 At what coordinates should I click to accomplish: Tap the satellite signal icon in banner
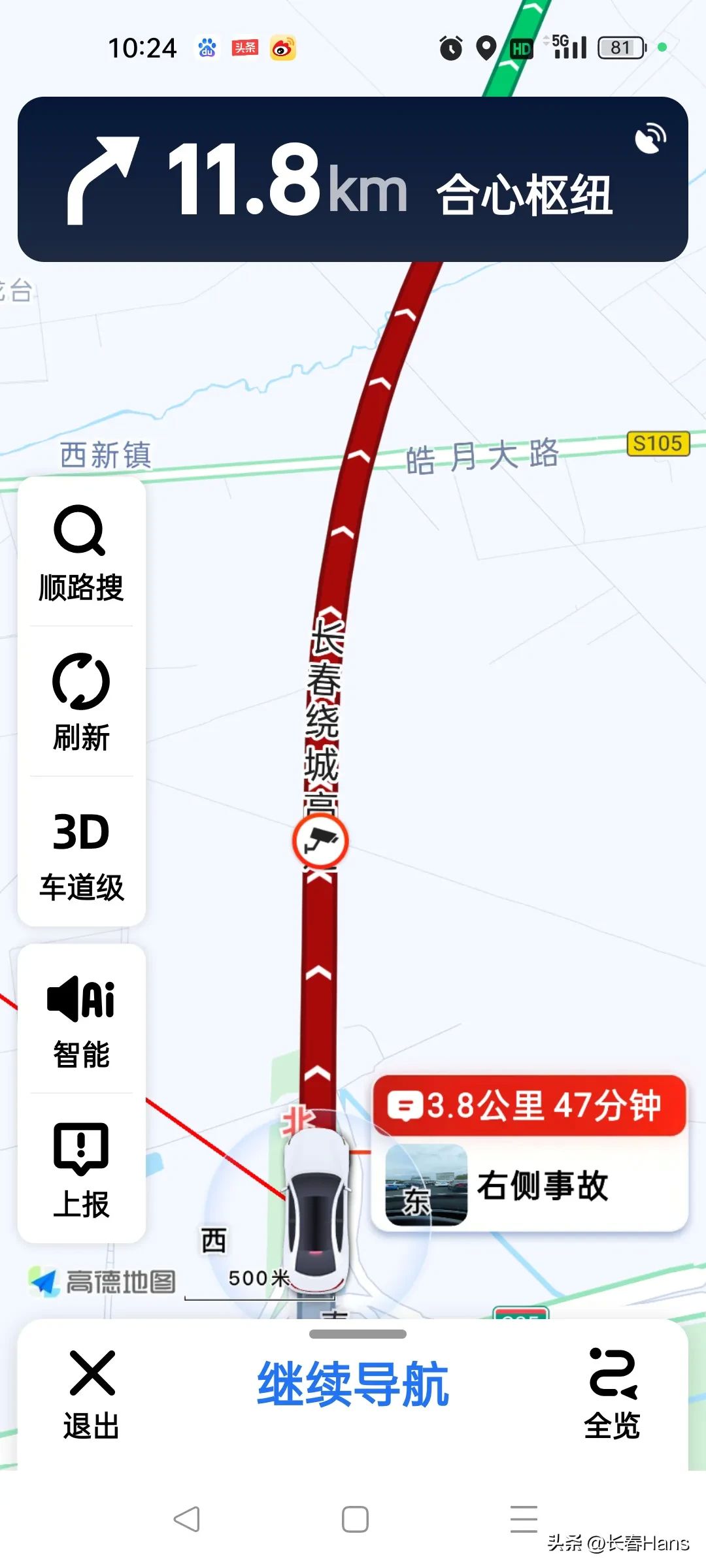coord(650,139)
